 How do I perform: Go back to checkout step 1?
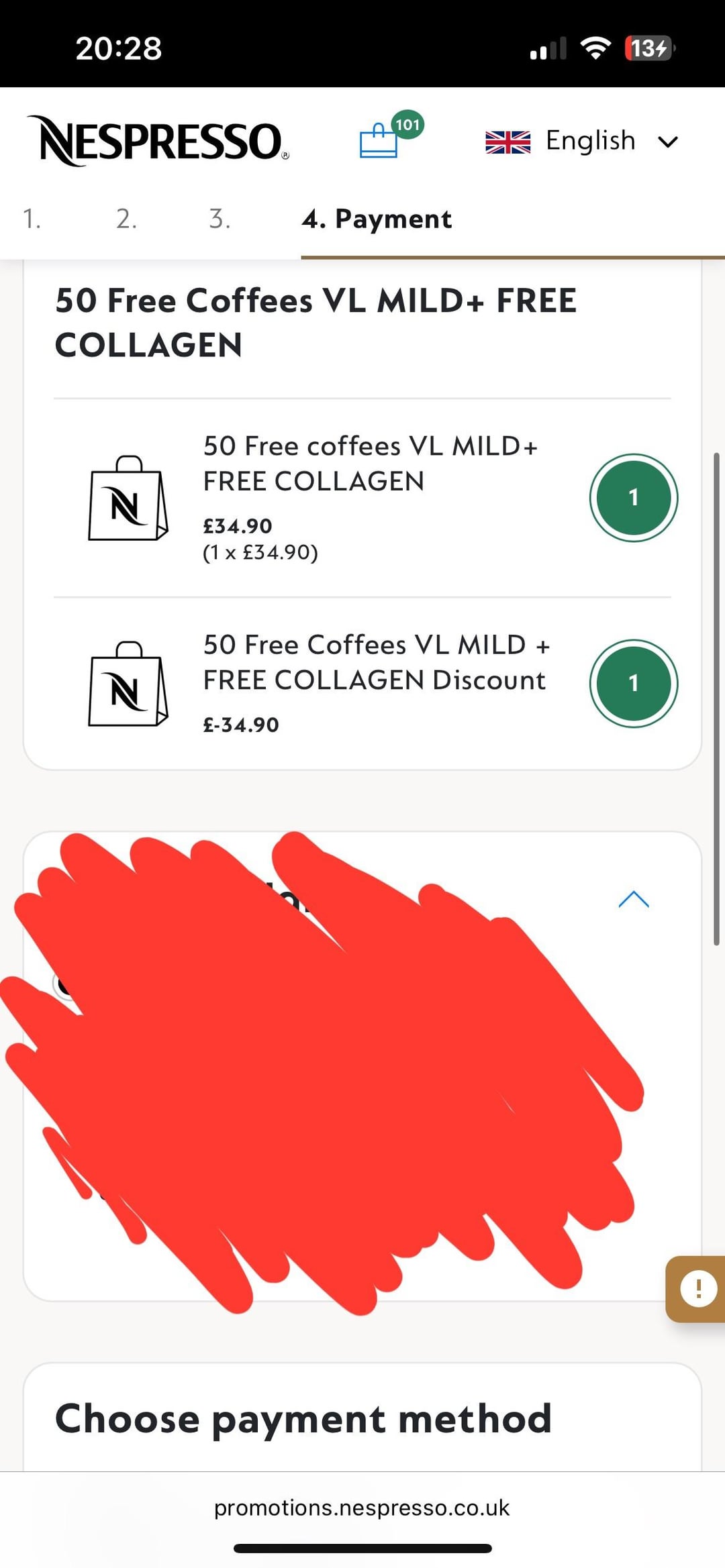pos(32,219)
